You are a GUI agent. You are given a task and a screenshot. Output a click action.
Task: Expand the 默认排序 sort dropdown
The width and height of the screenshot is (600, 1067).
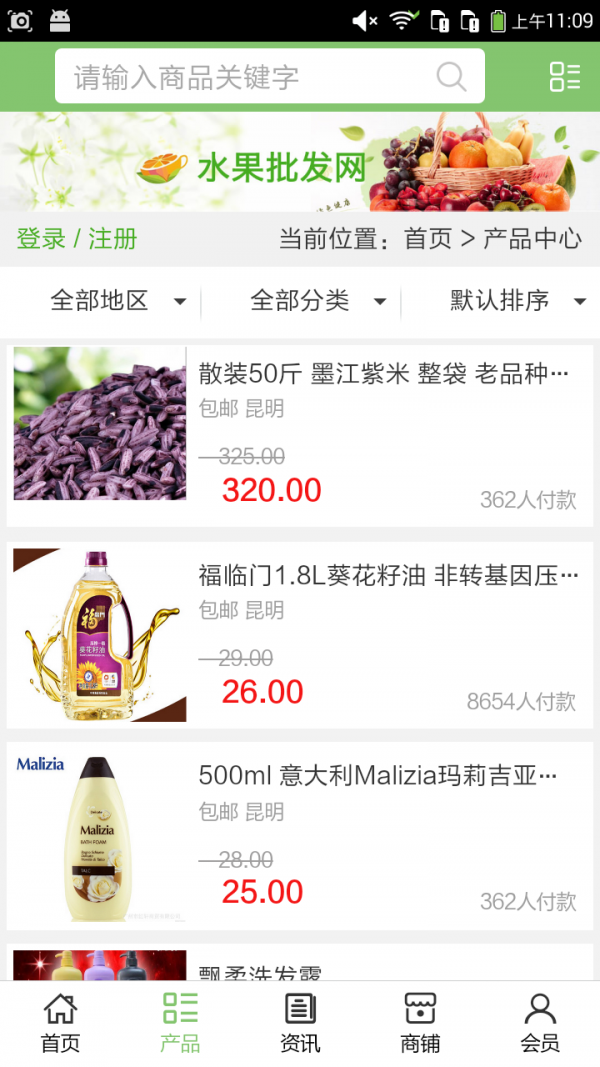coord(517,300)
